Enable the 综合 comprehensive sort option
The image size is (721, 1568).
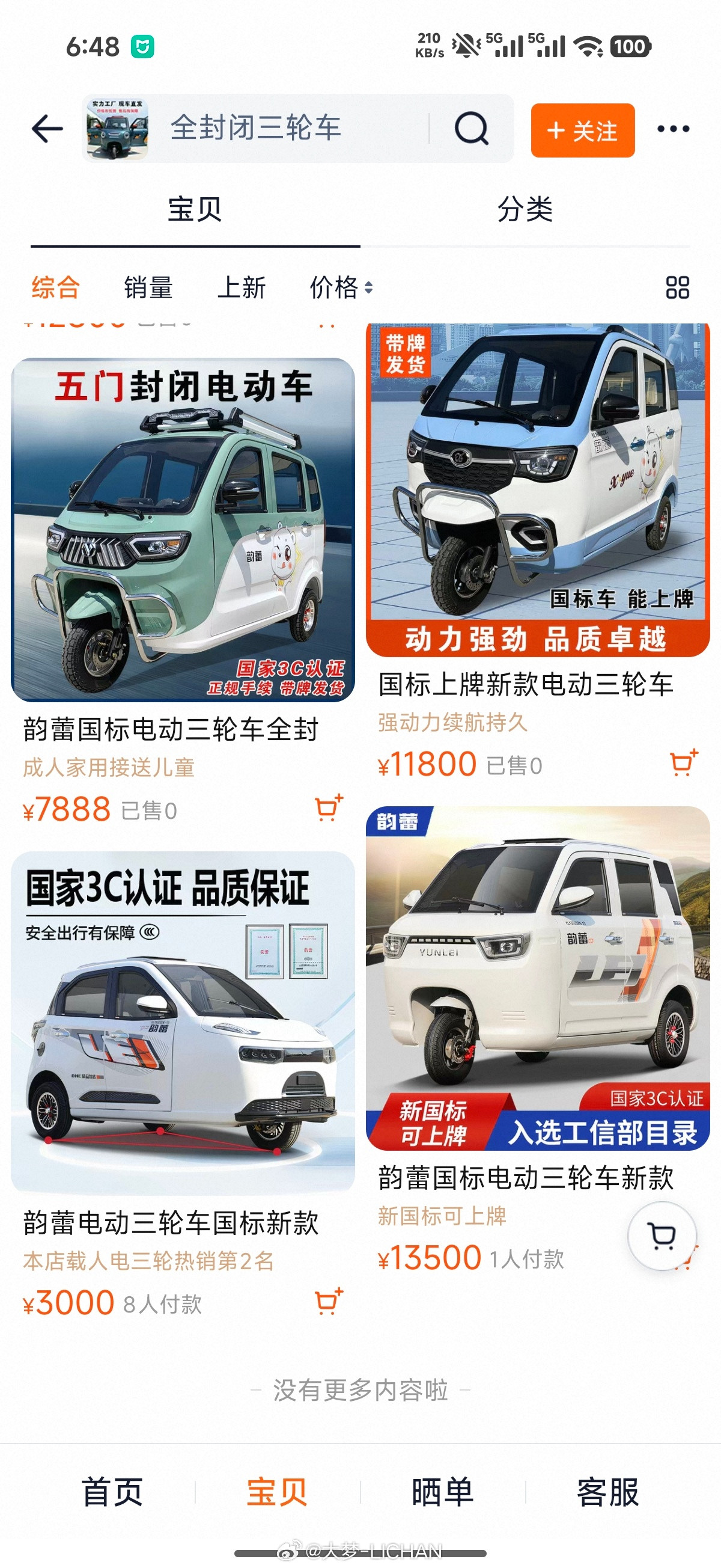tap(56, 289)
